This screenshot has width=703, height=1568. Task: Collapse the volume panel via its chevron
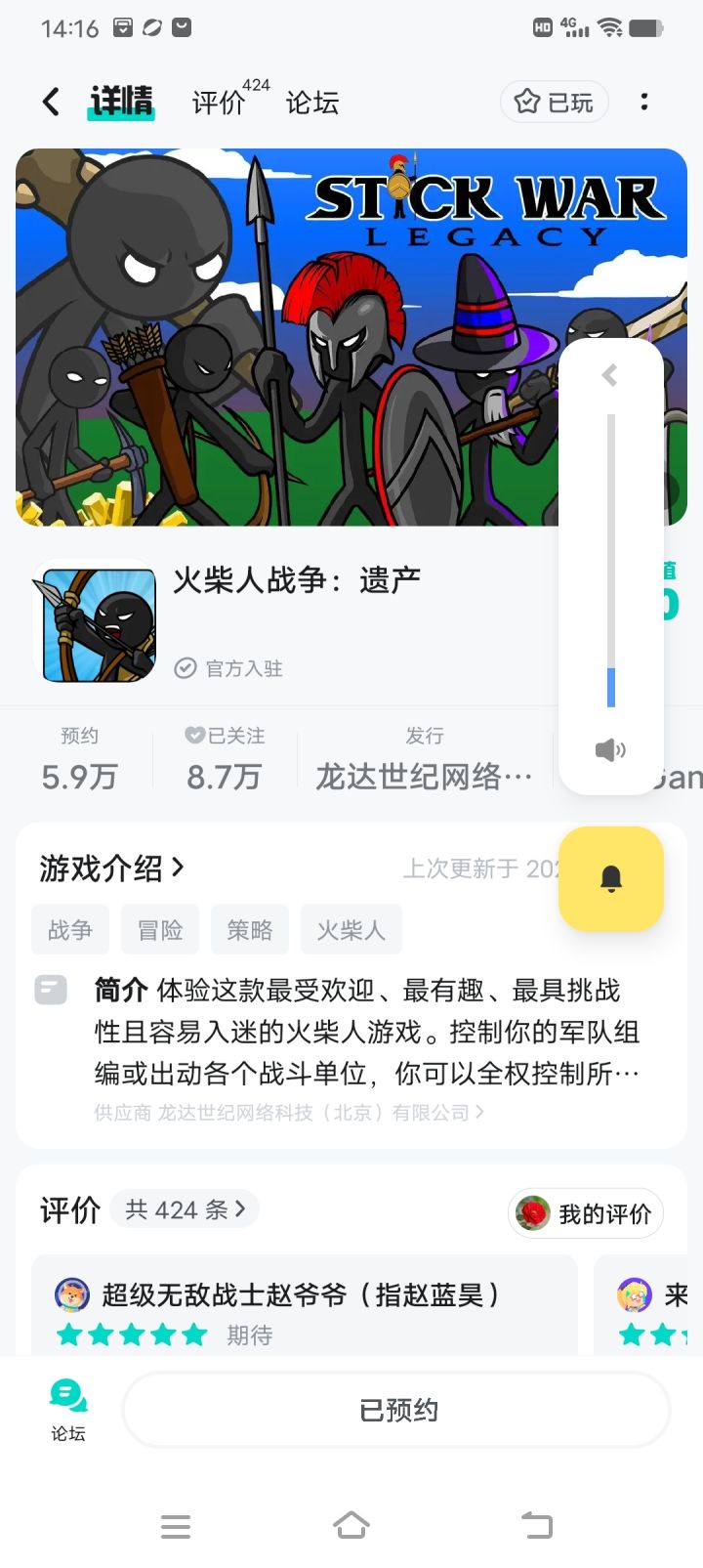(610, 374)
